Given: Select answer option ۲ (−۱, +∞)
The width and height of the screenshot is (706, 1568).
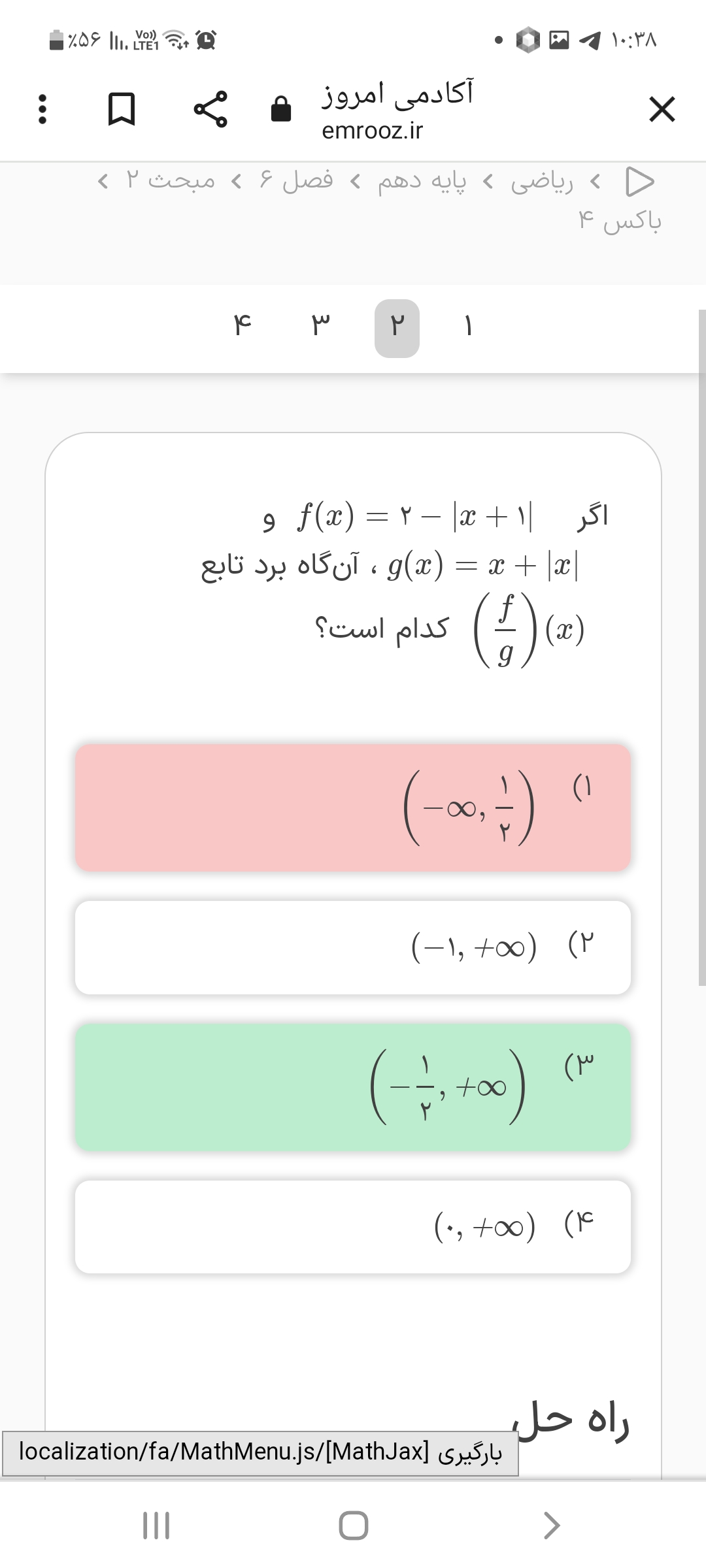Looking at the screenshot, I should (353, 947).
